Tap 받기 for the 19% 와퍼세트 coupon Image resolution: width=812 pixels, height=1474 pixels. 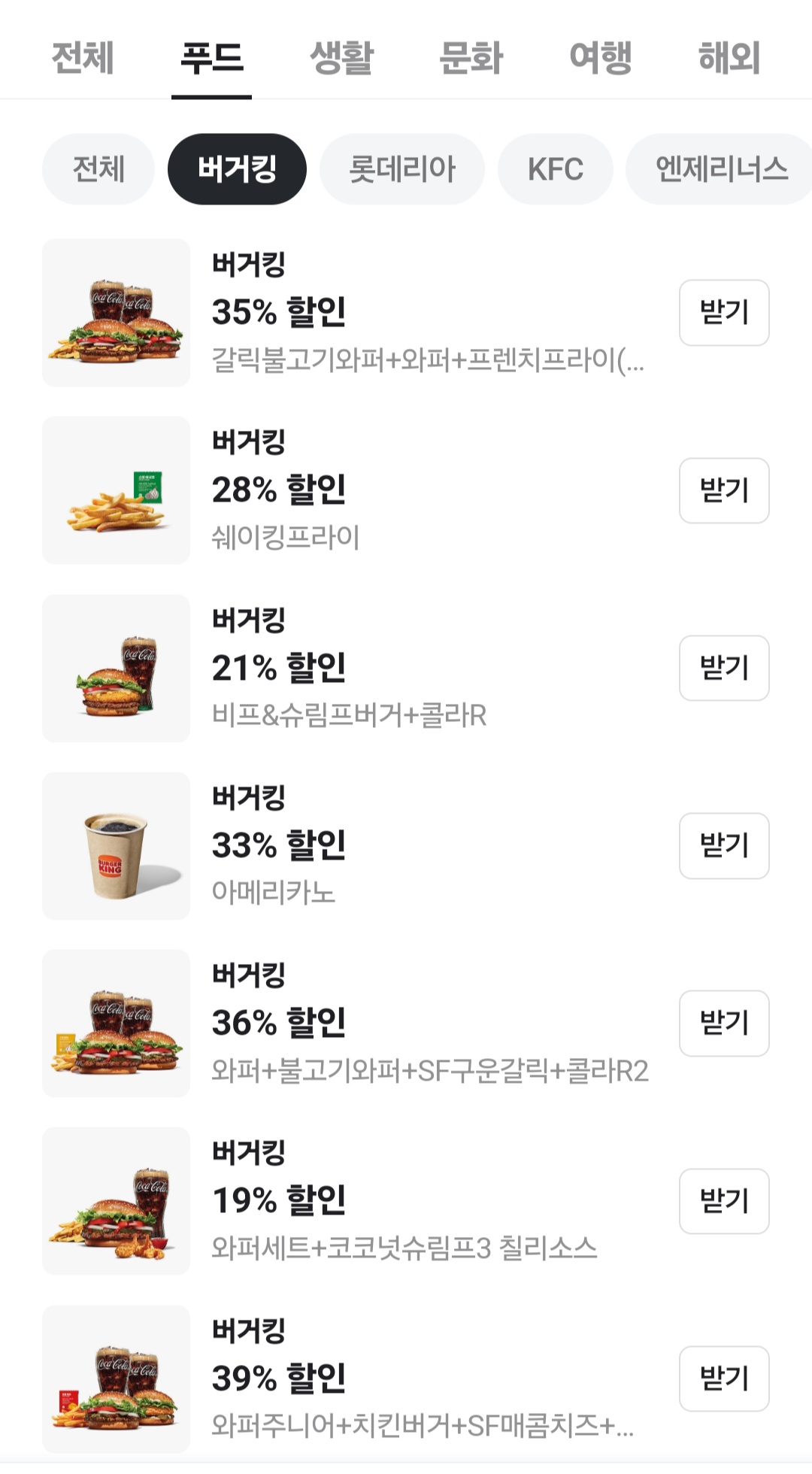coord(724,1201)
